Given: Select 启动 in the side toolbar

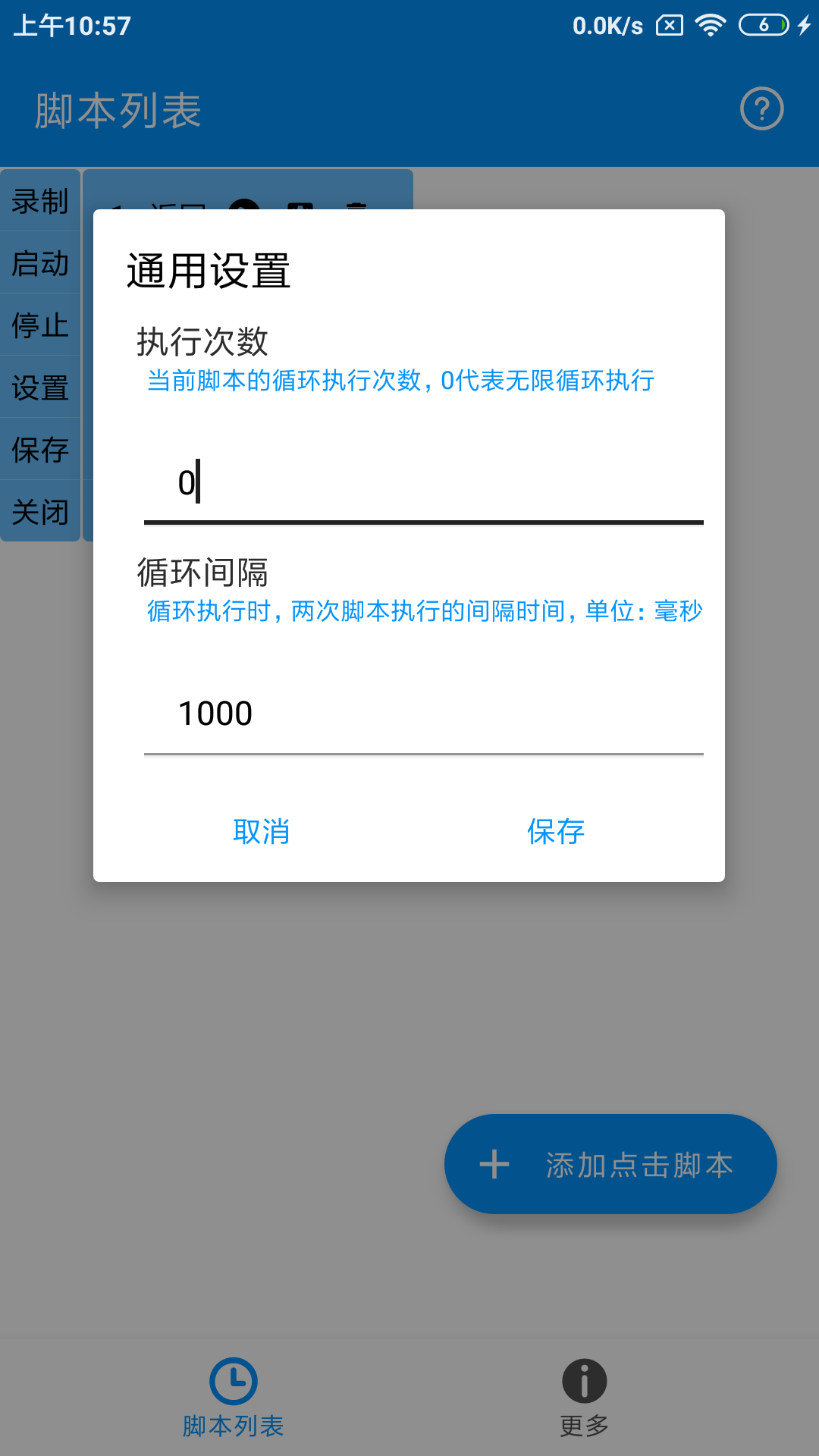Looking at the screenshot, I should click(x=39, y=263).
